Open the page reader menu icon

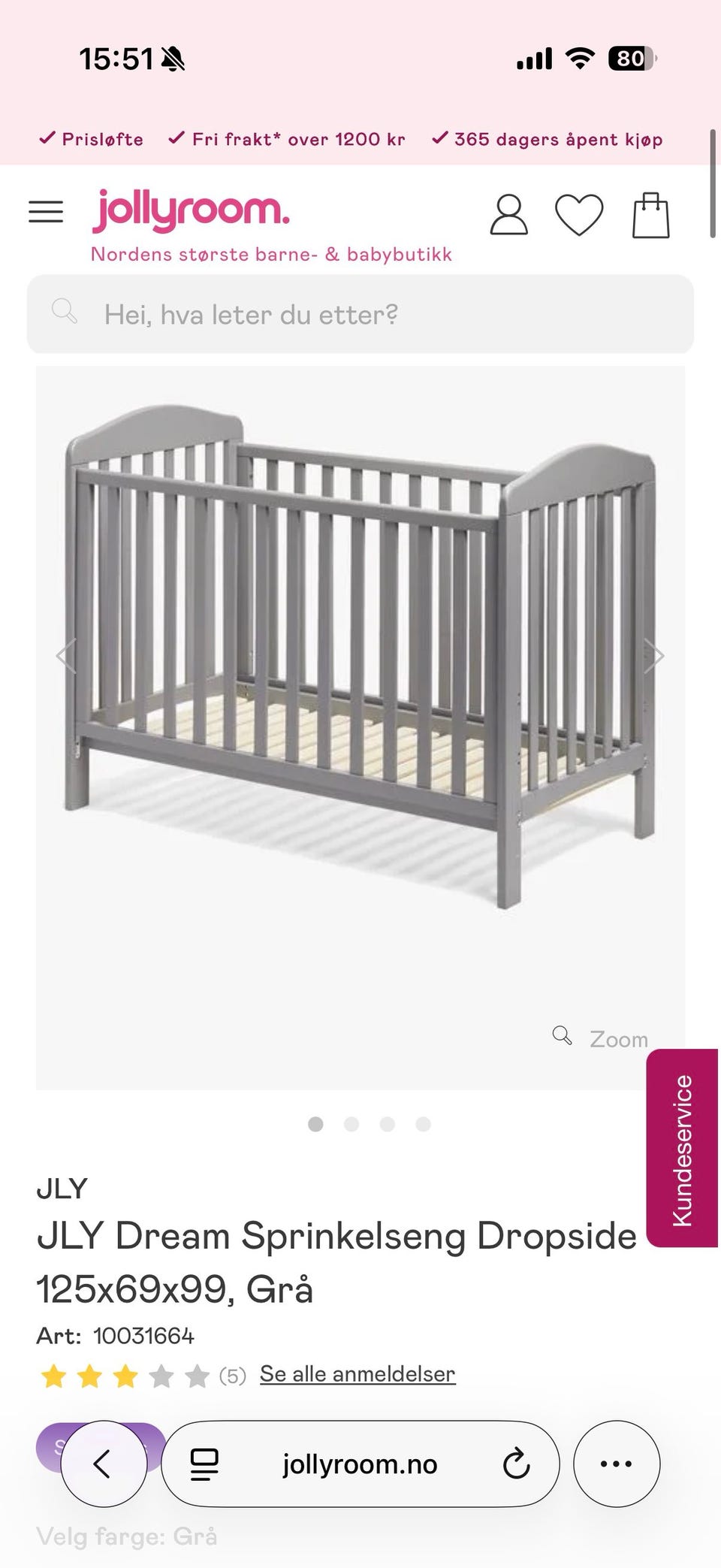click(x=204, y=1464)
